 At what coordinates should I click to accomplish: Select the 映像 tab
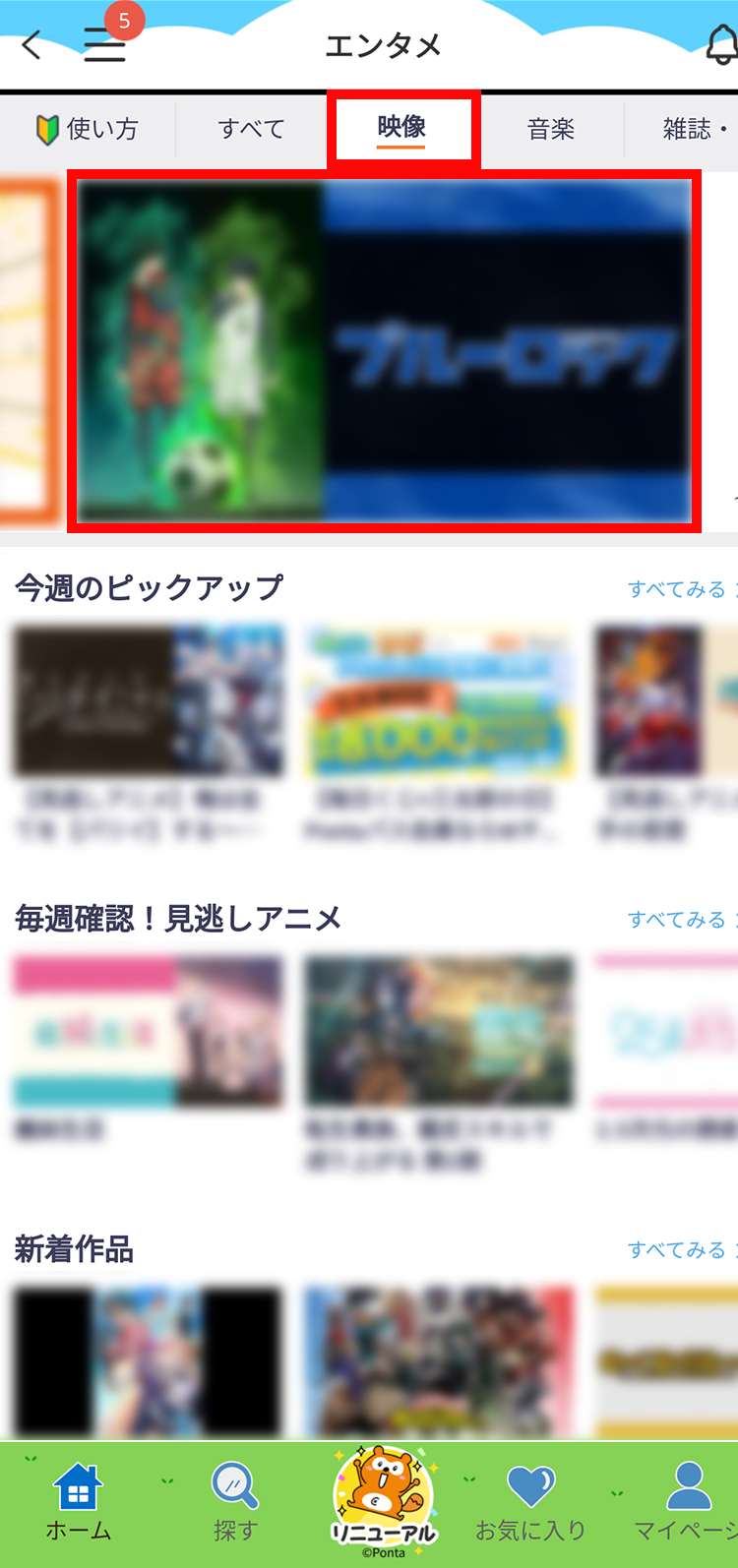[402, 128]
